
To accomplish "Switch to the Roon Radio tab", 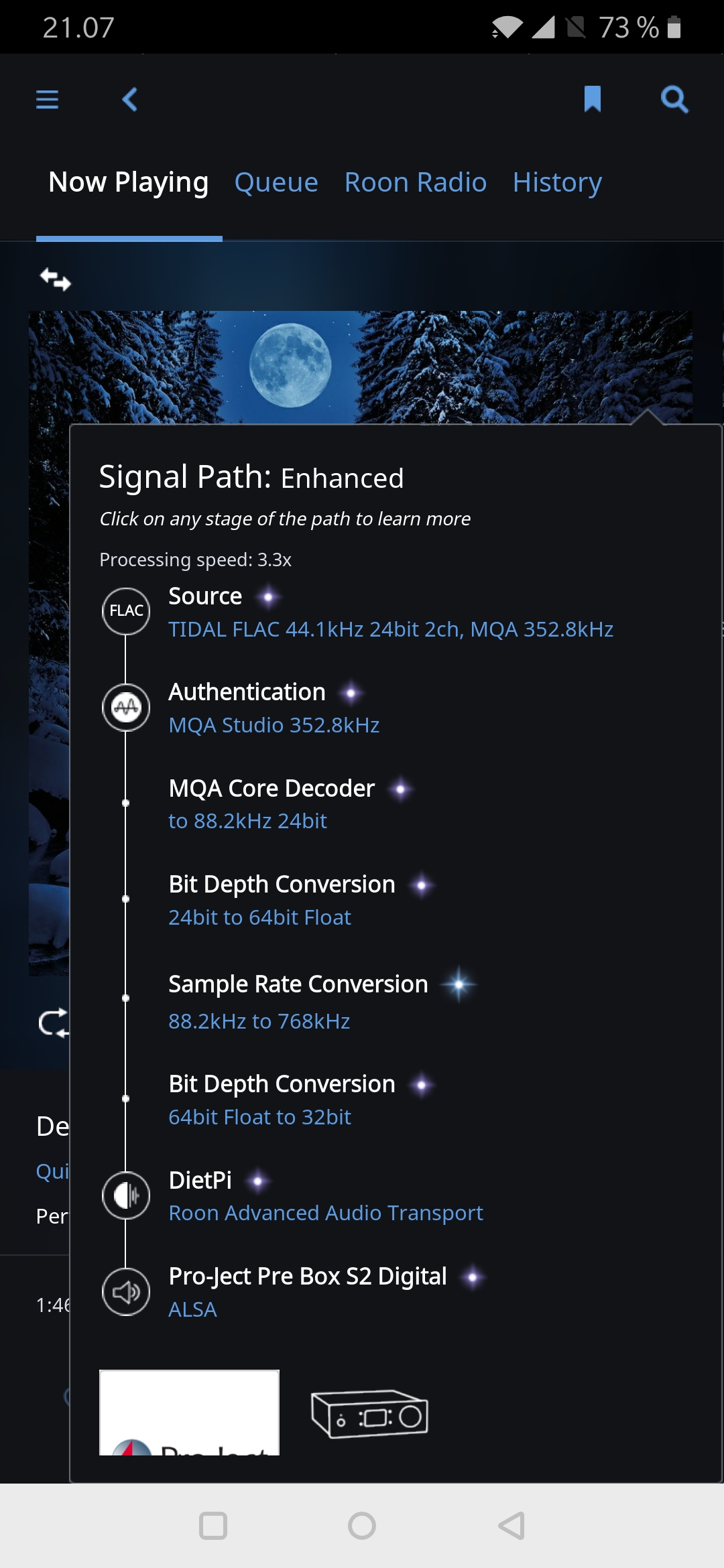I will tap(416, 182).
